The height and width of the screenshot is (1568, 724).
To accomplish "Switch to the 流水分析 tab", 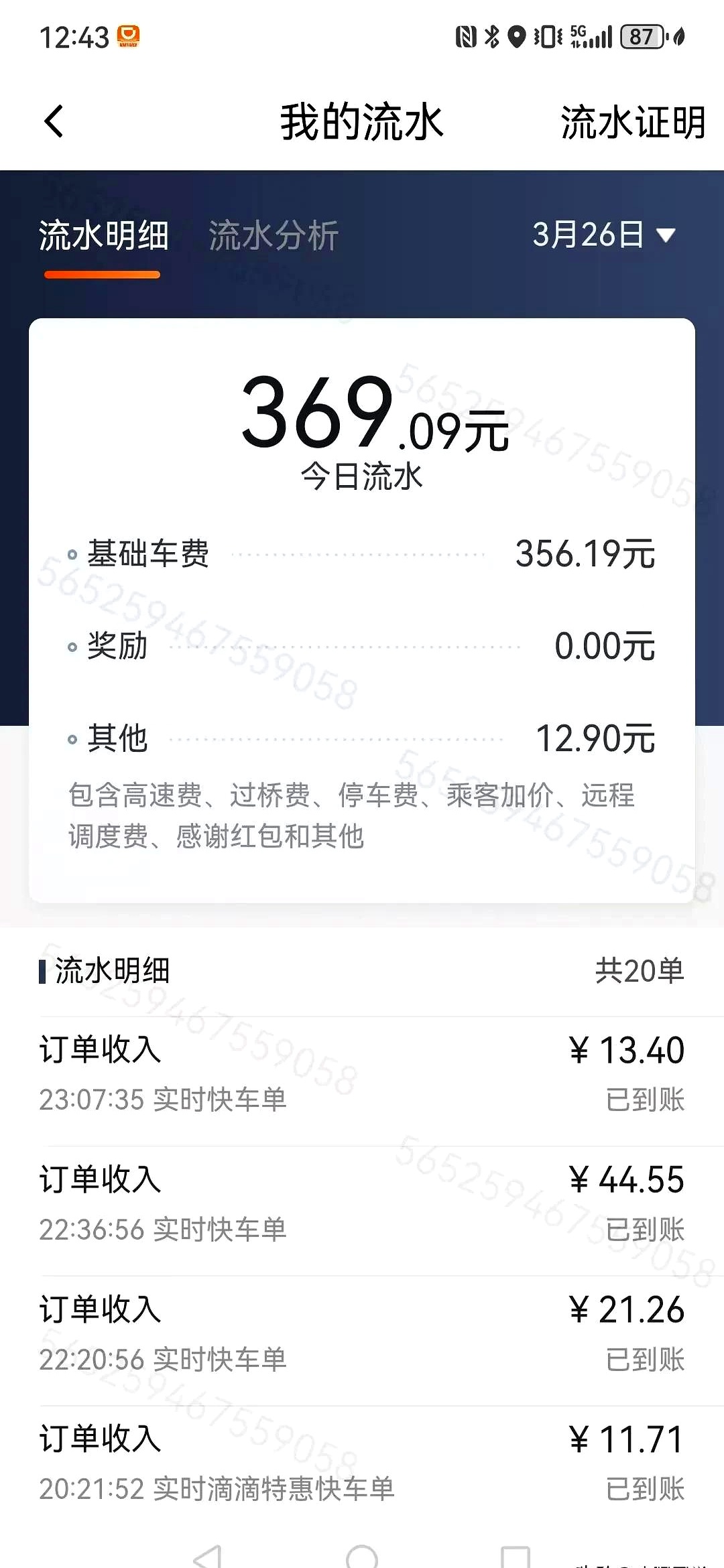I will [x=274, y=236].
